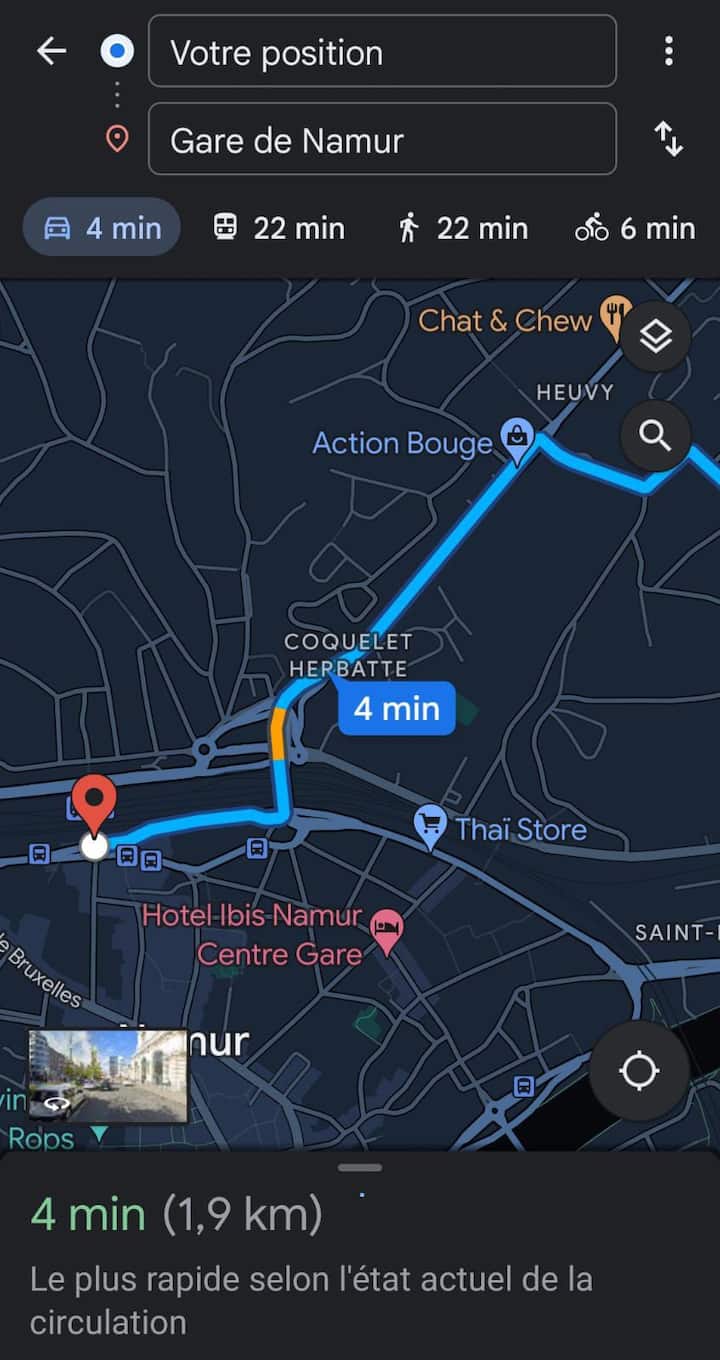
Task: Open Chat & Chew restaurant marker
Action: [612, 317]
